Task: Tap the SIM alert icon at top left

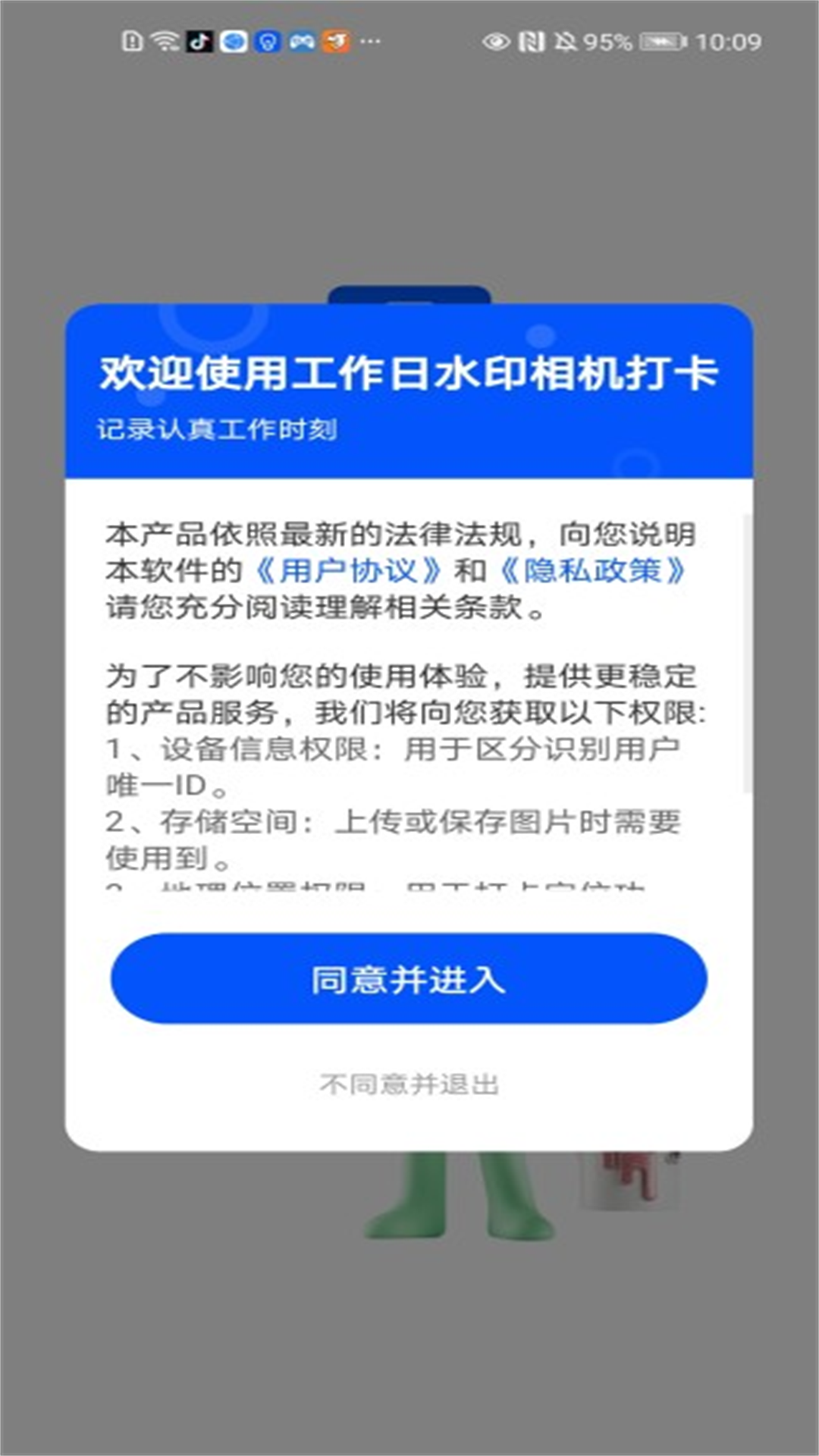Action: coord(132,39)
